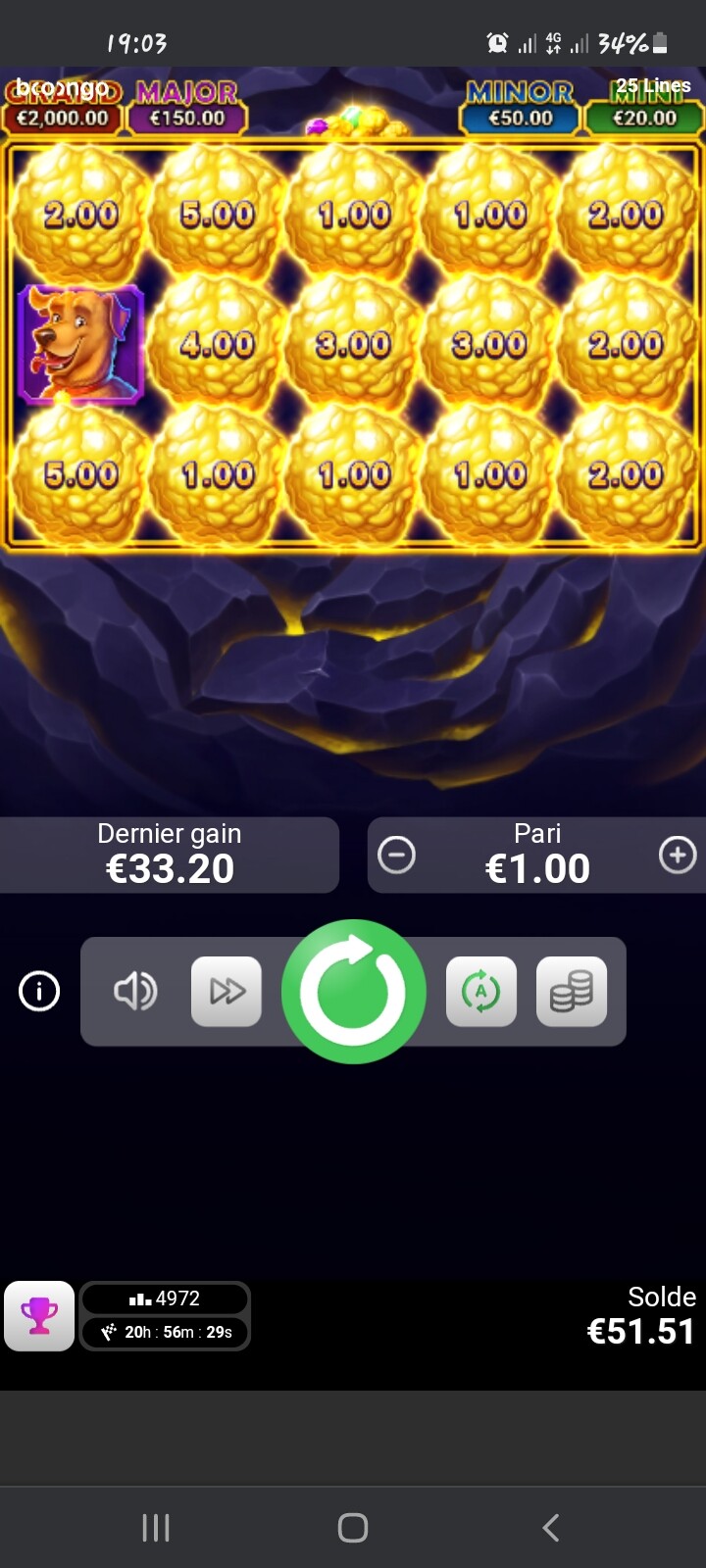Image resolution: width=706 pixels, height=1568 pixels.
Task: Enable turbo fast-forward mode
Action: pyautogui.click(x=227, y=992)
